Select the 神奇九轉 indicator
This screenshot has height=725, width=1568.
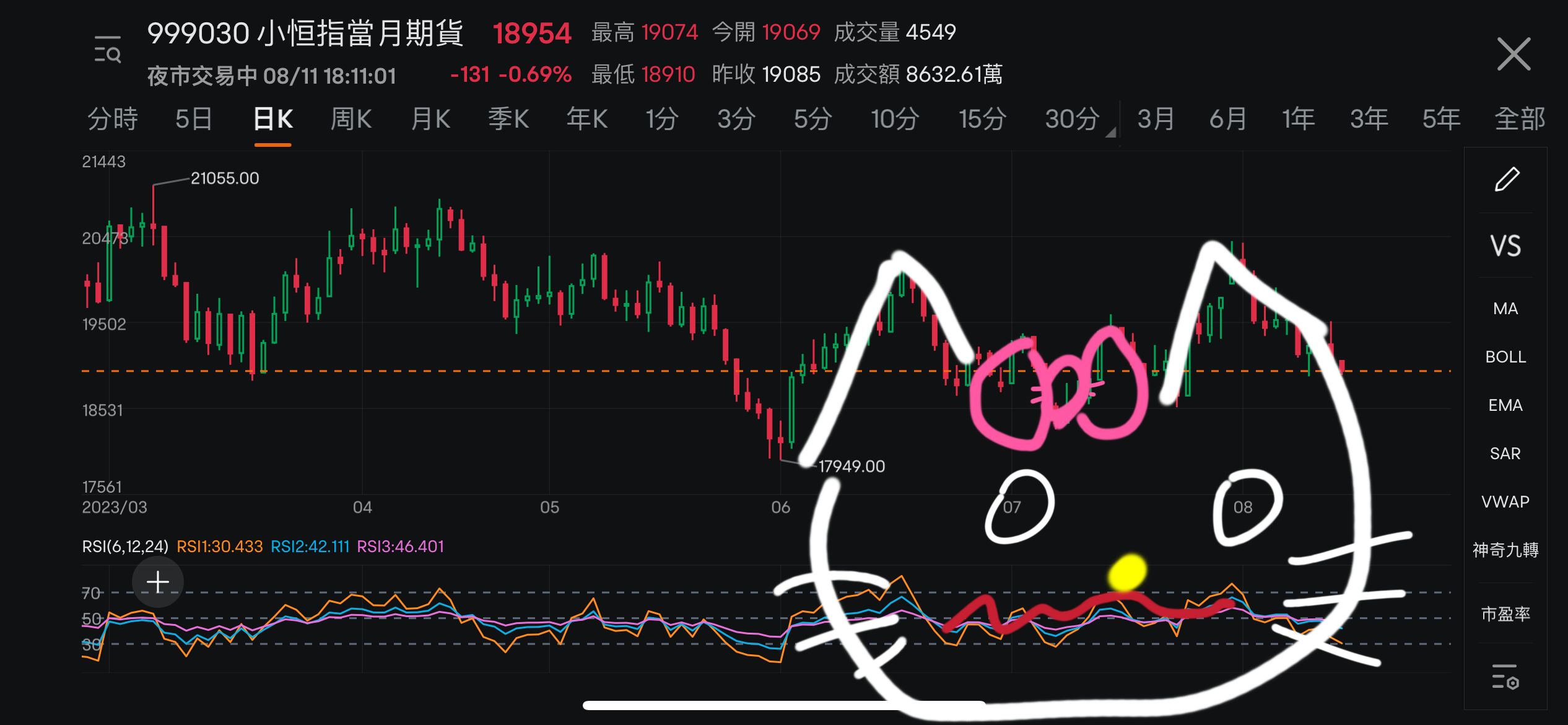(x=1505, y=550)
